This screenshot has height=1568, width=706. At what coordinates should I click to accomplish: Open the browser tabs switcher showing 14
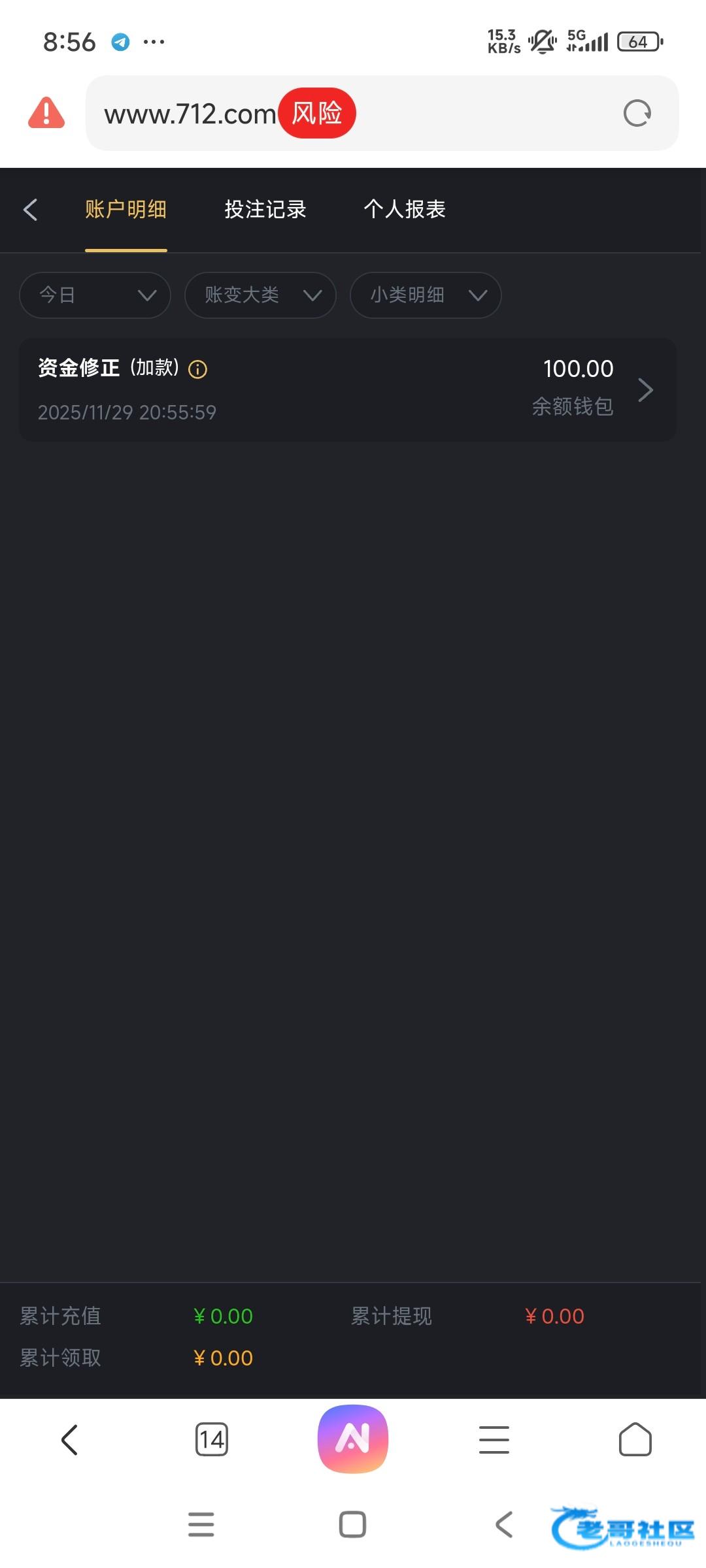(x=212, y=1439)
